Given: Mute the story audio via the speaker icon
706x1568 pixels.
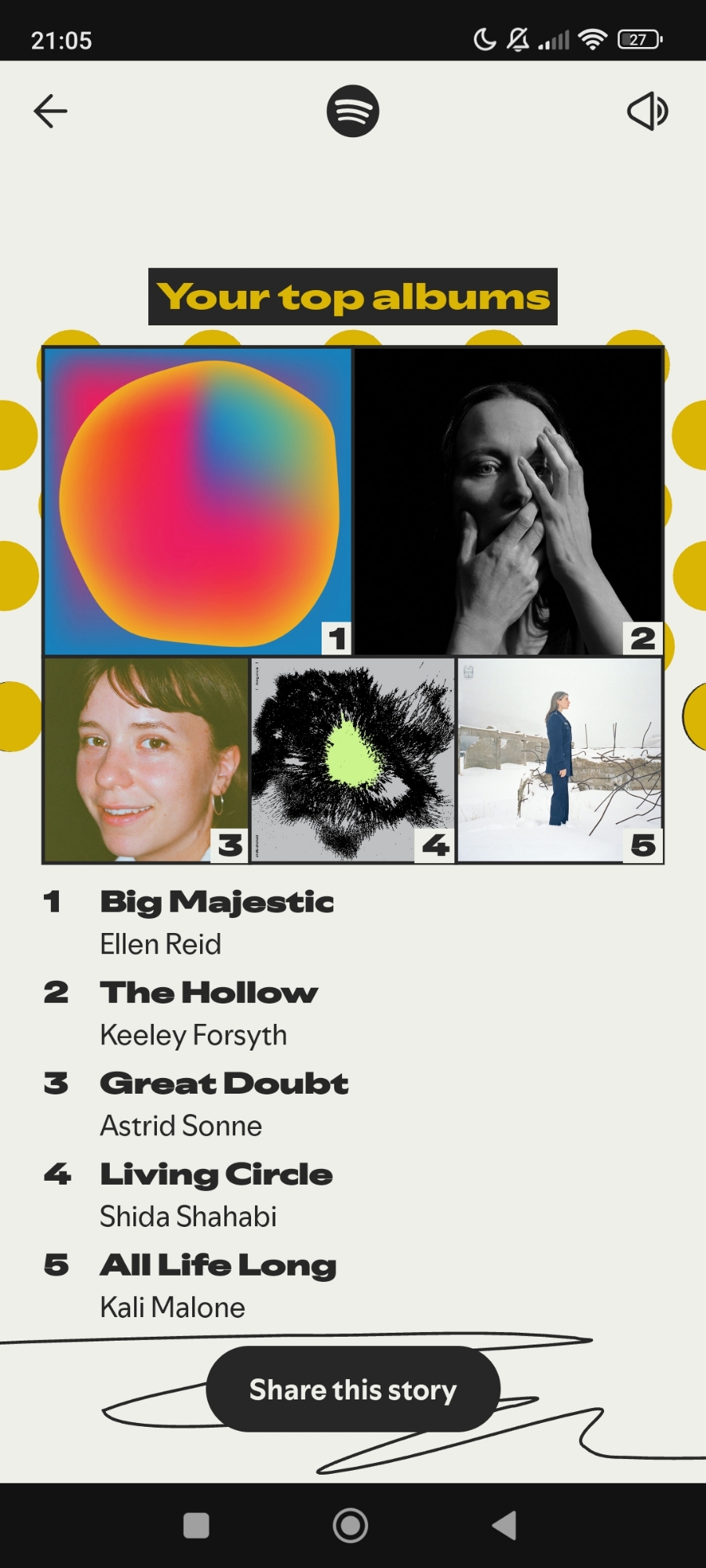Looking at the screenshot, I should pos(648,111).
